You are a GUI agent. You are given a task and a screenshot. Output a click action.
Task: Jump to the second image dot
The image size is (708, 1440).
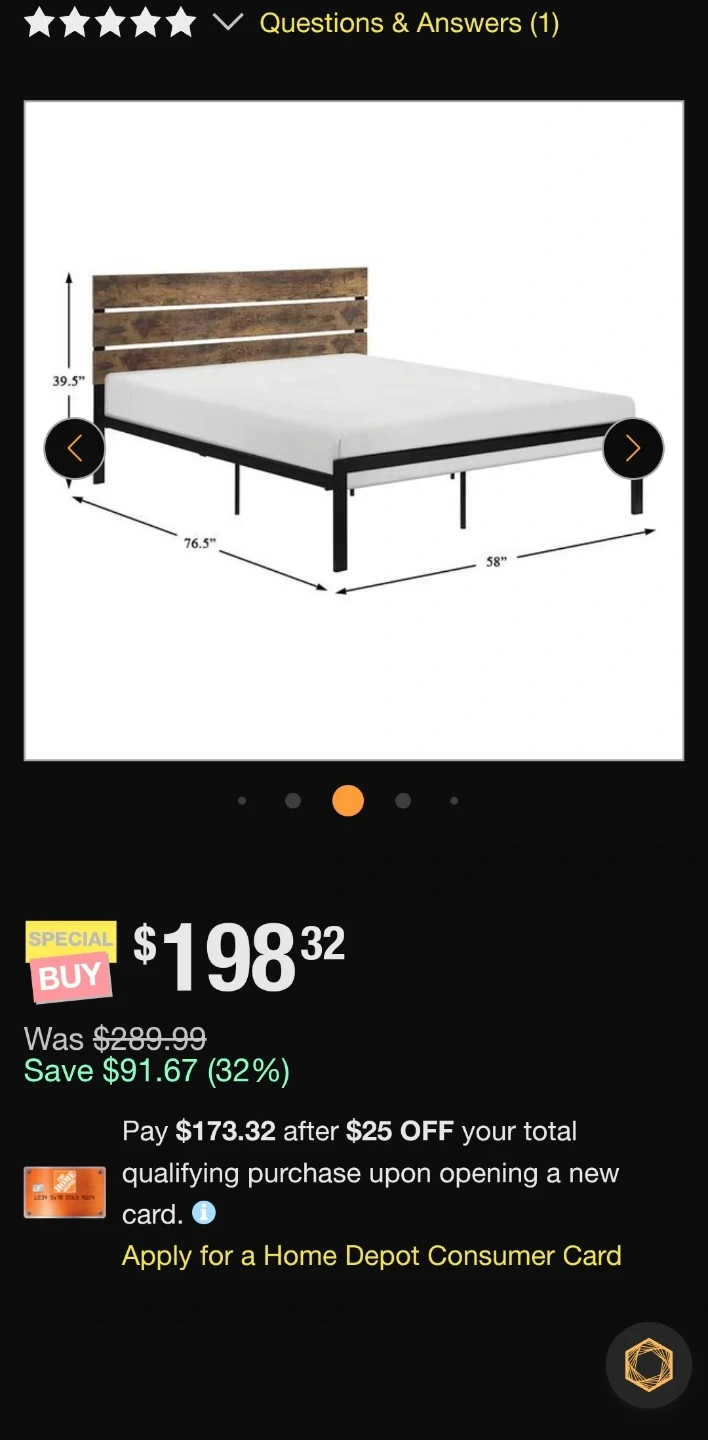[293, 800]
